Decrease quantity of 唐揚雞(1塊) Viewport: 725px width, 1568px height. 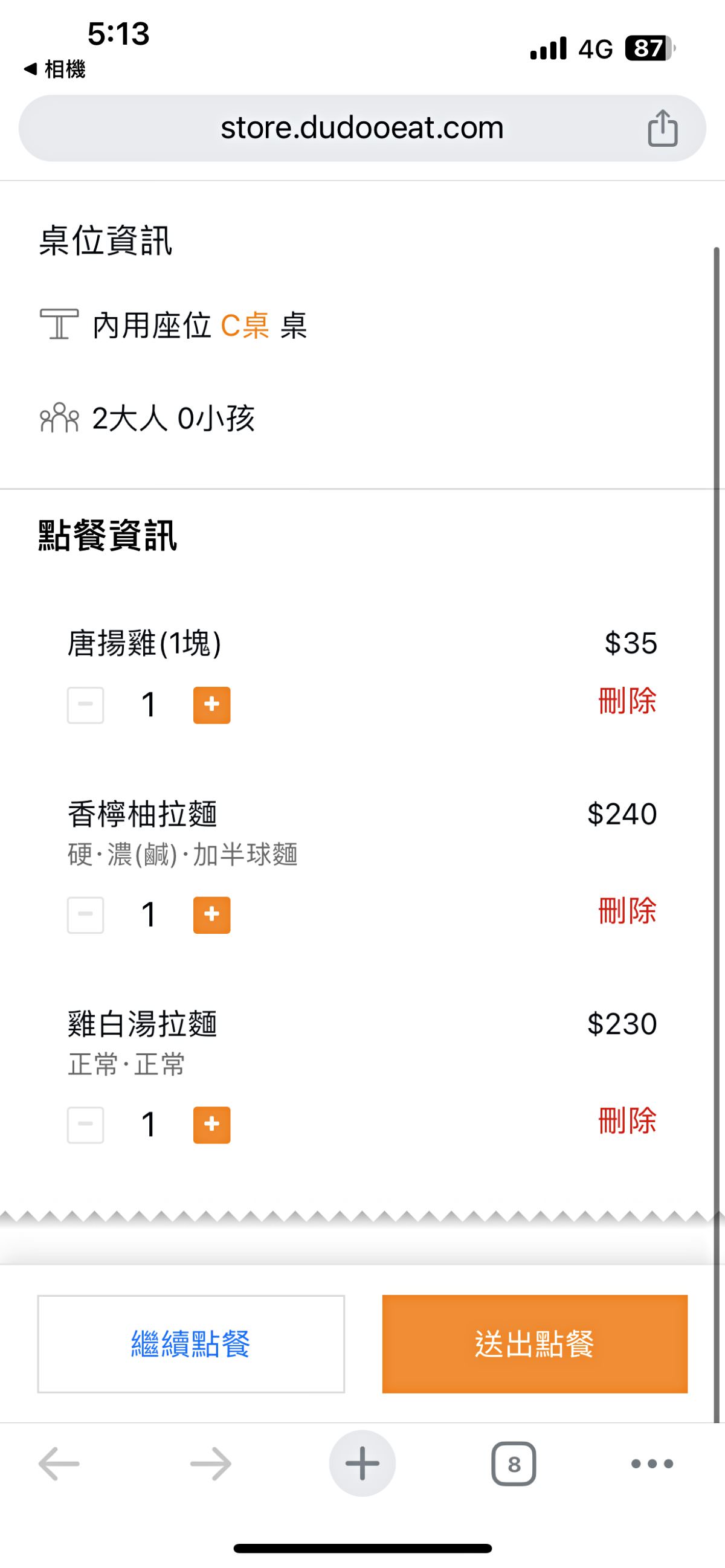click(85, 705)
